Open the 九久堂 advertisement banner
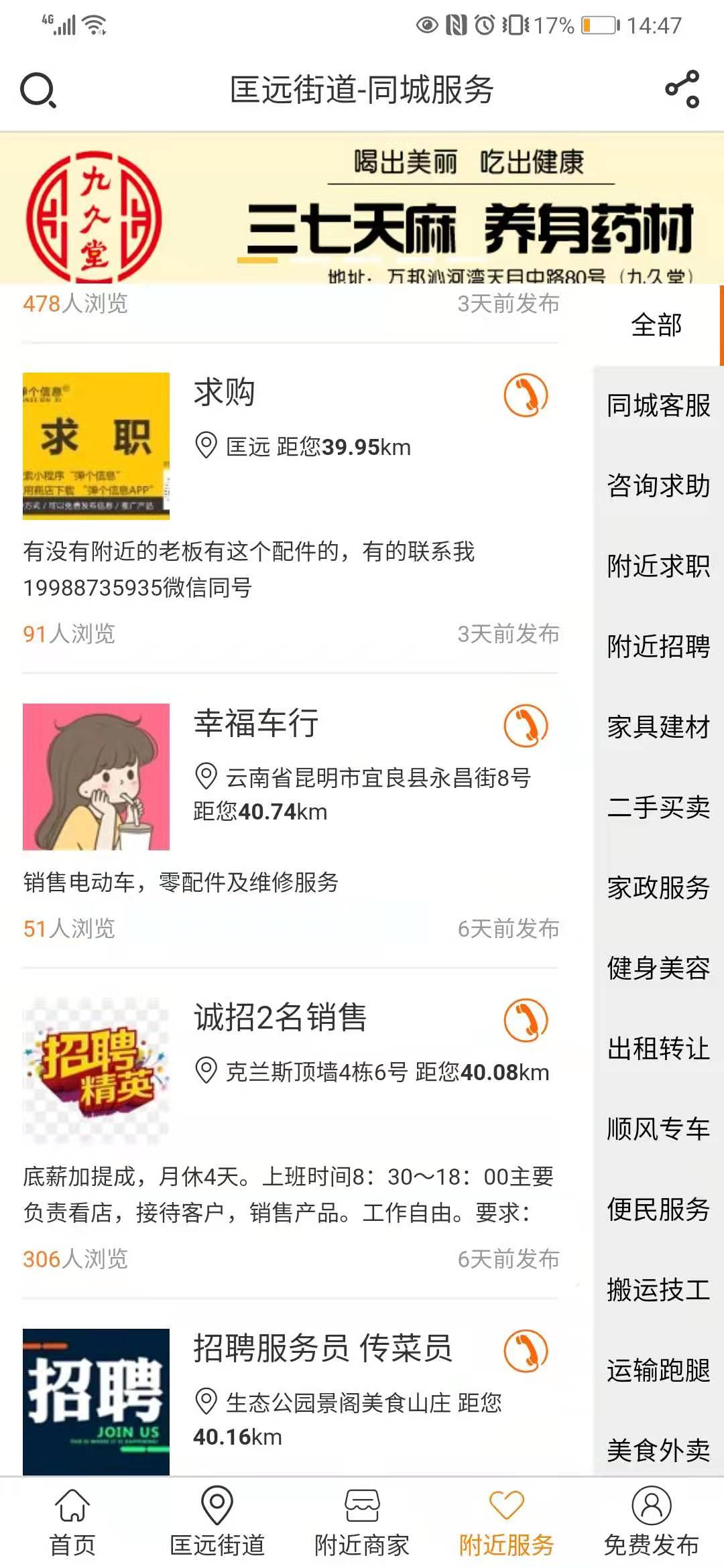Screen dimensions: 724x1568 tap(362, 209)
